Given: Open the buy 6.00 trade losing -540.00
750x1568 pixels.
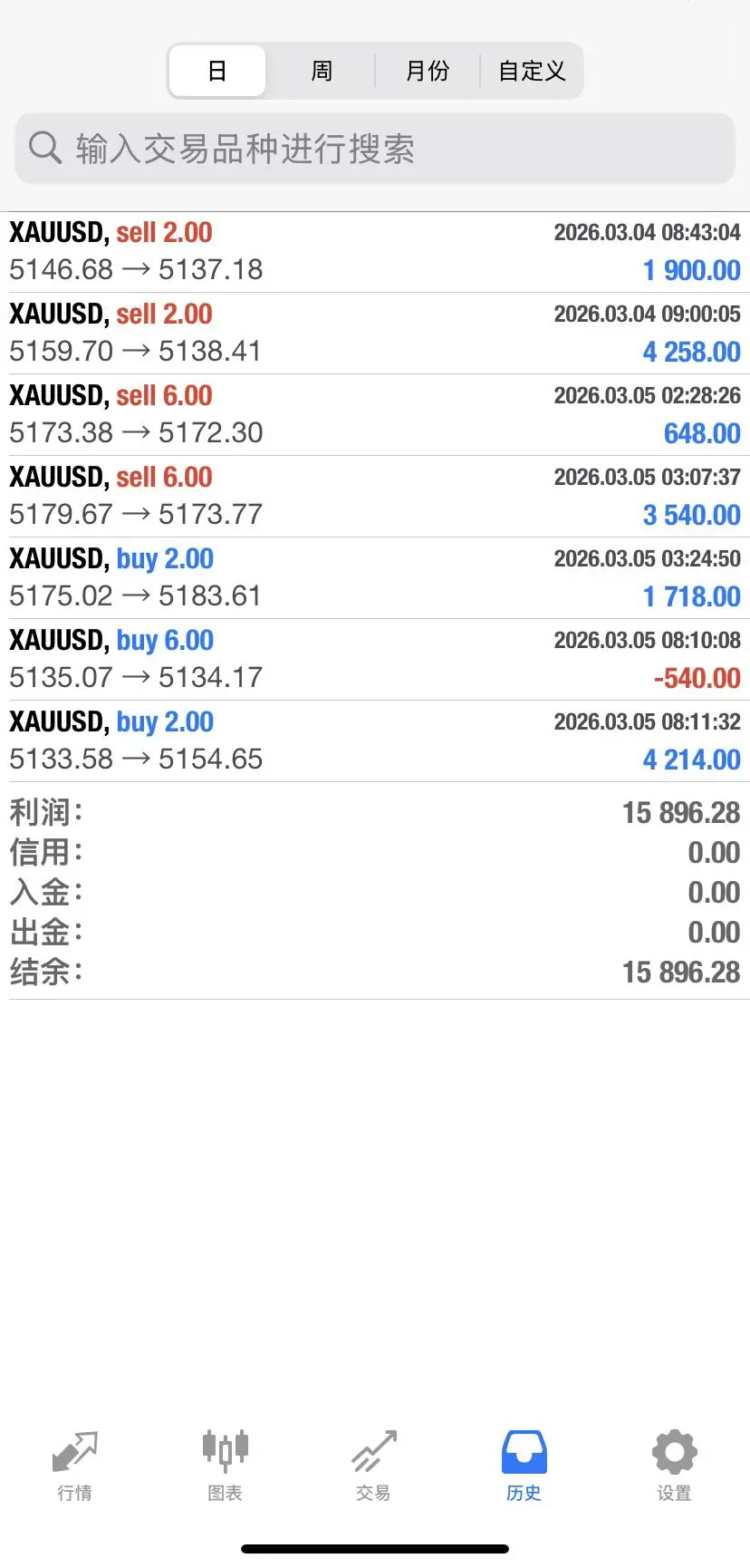Looking at the screenshot, I should 375,660.
